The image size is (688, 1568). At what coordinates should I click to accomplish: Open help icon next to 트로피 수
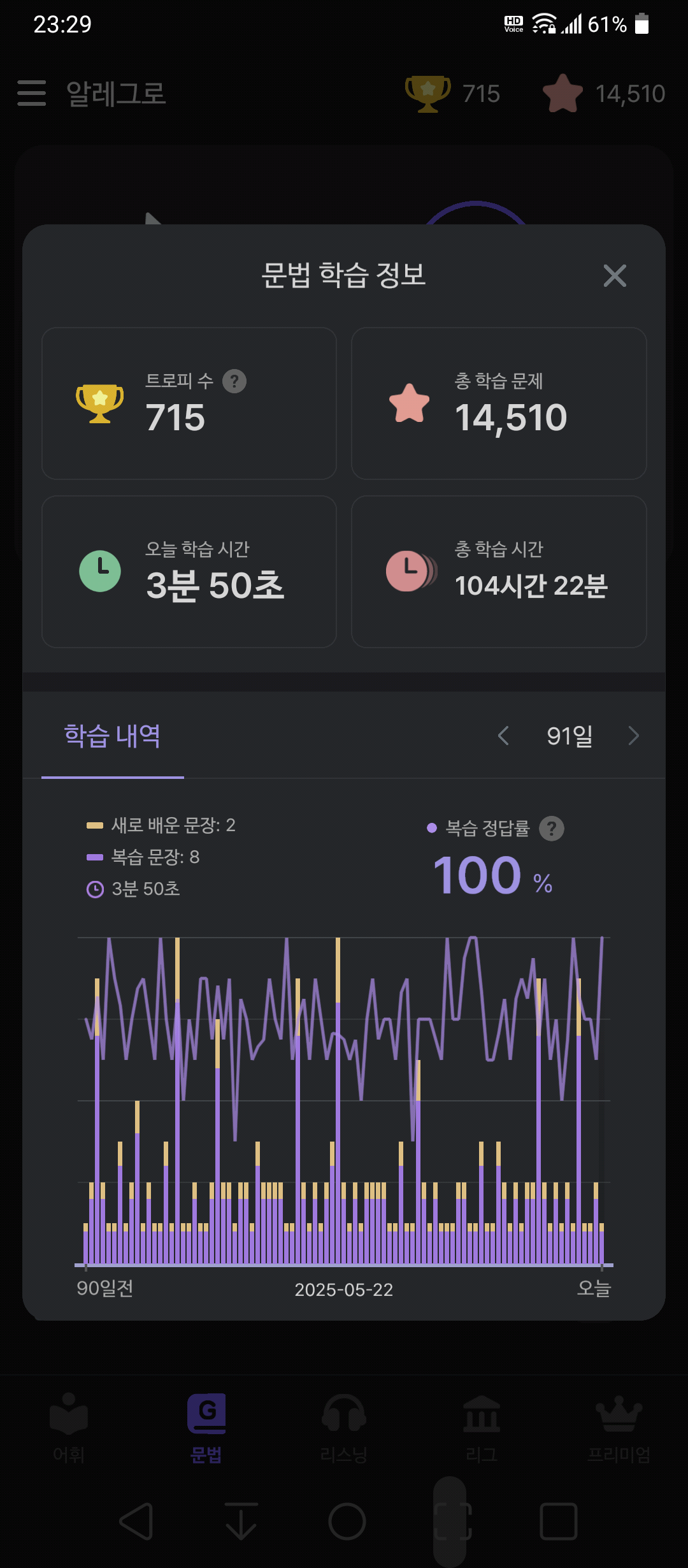click(234, 381)
